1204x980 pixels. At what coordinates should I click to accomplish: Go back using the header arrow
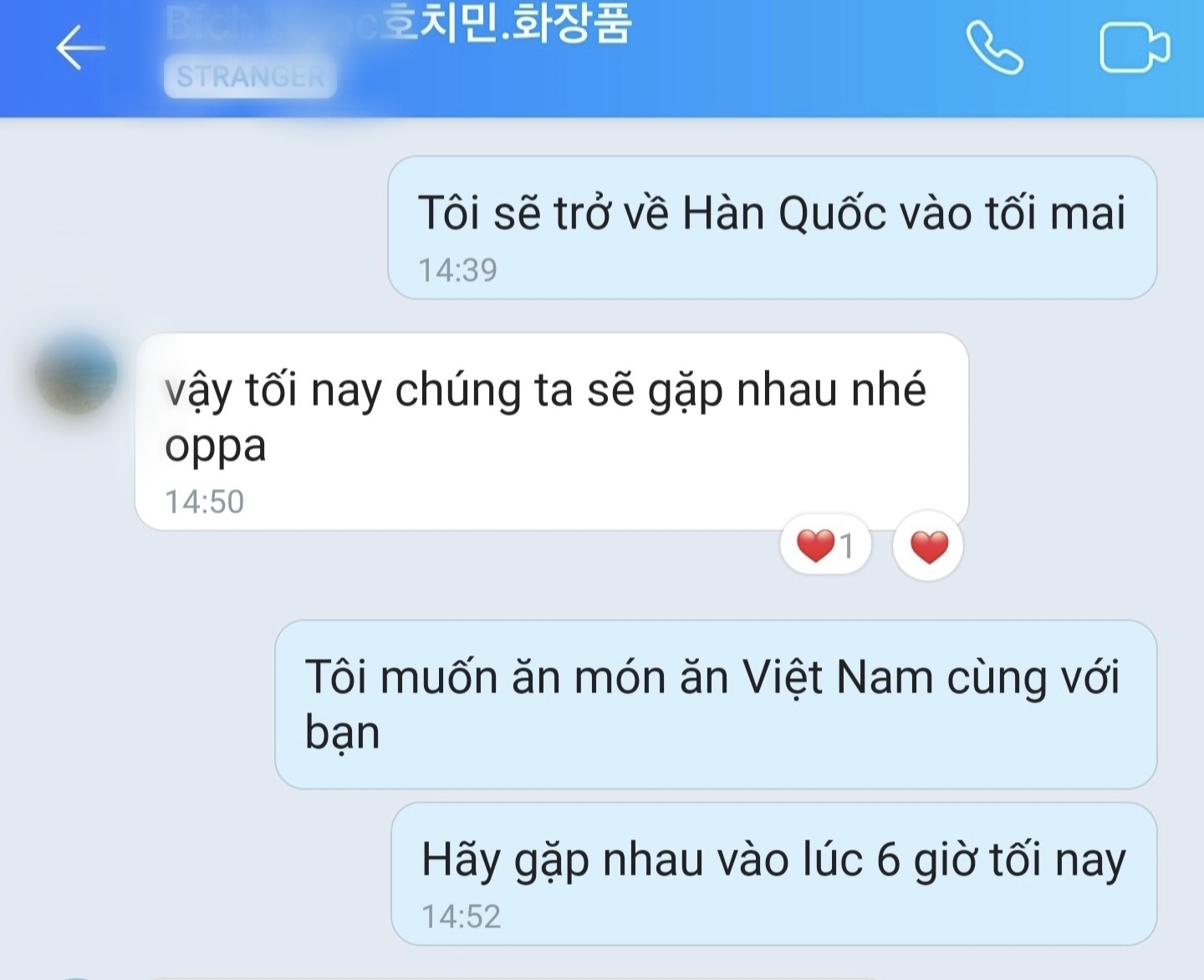point(80,48)
